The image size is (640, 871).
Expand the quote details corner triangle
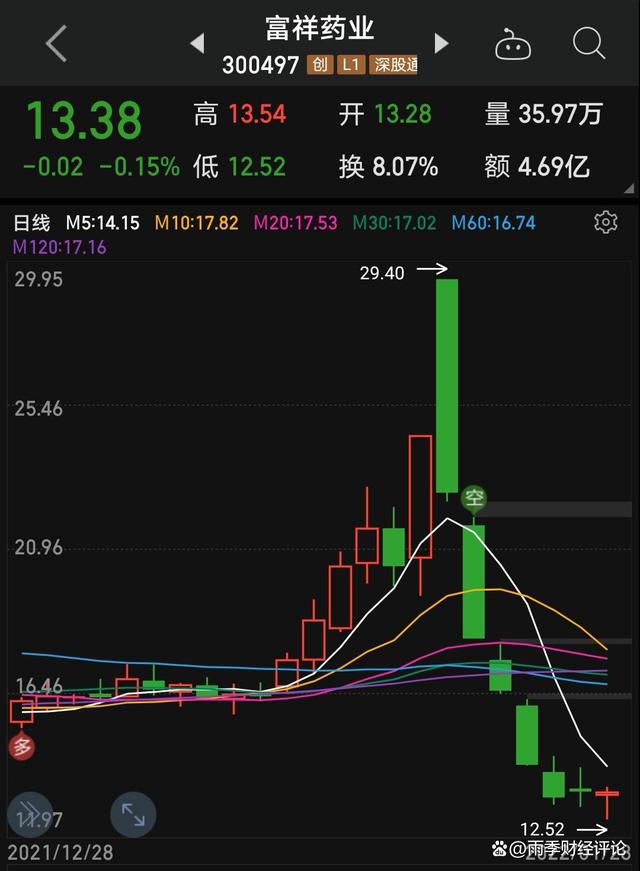[x=629, y=187]
